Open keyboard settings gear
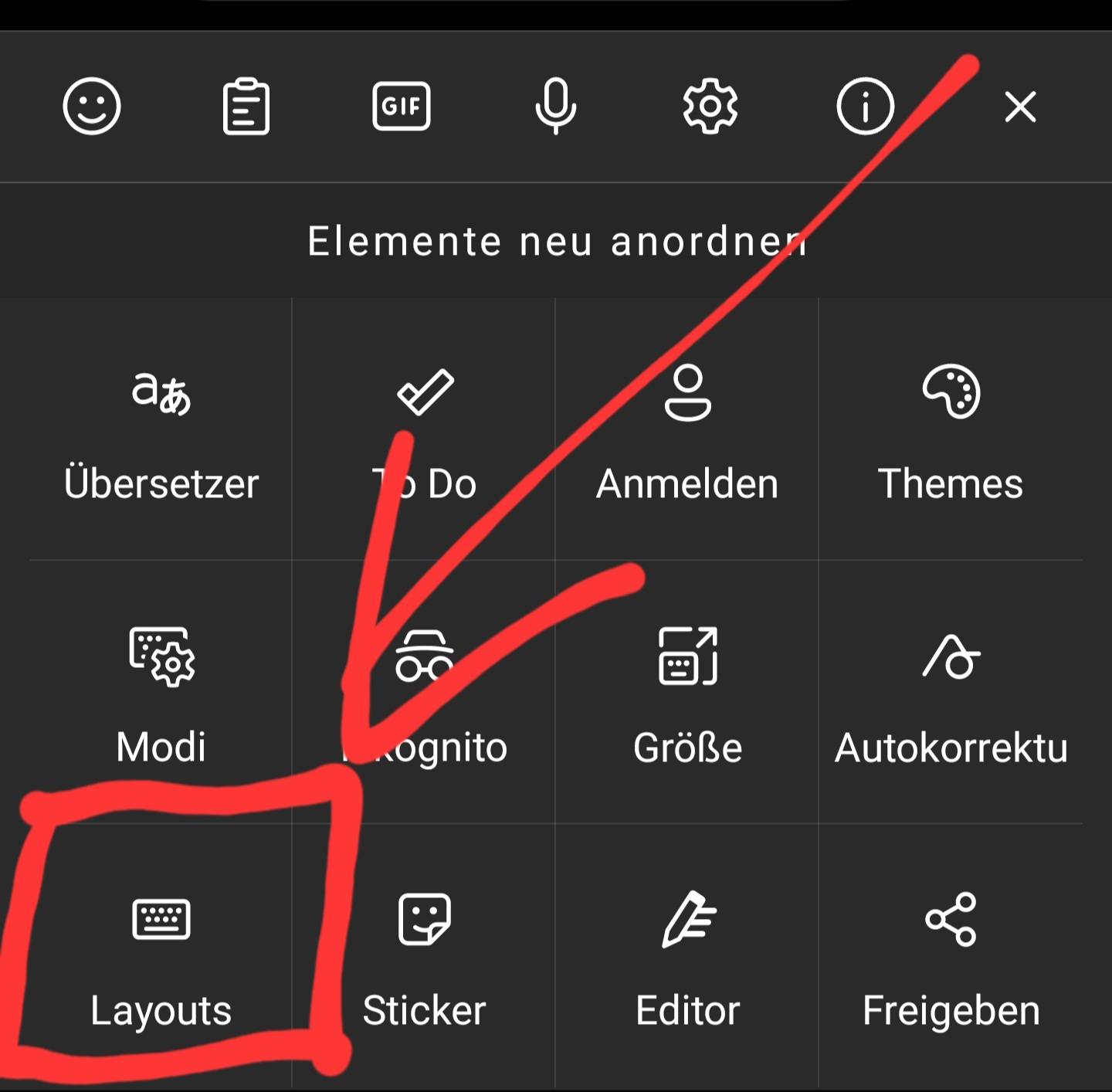 pyautogui.click(x=710, y=107)
